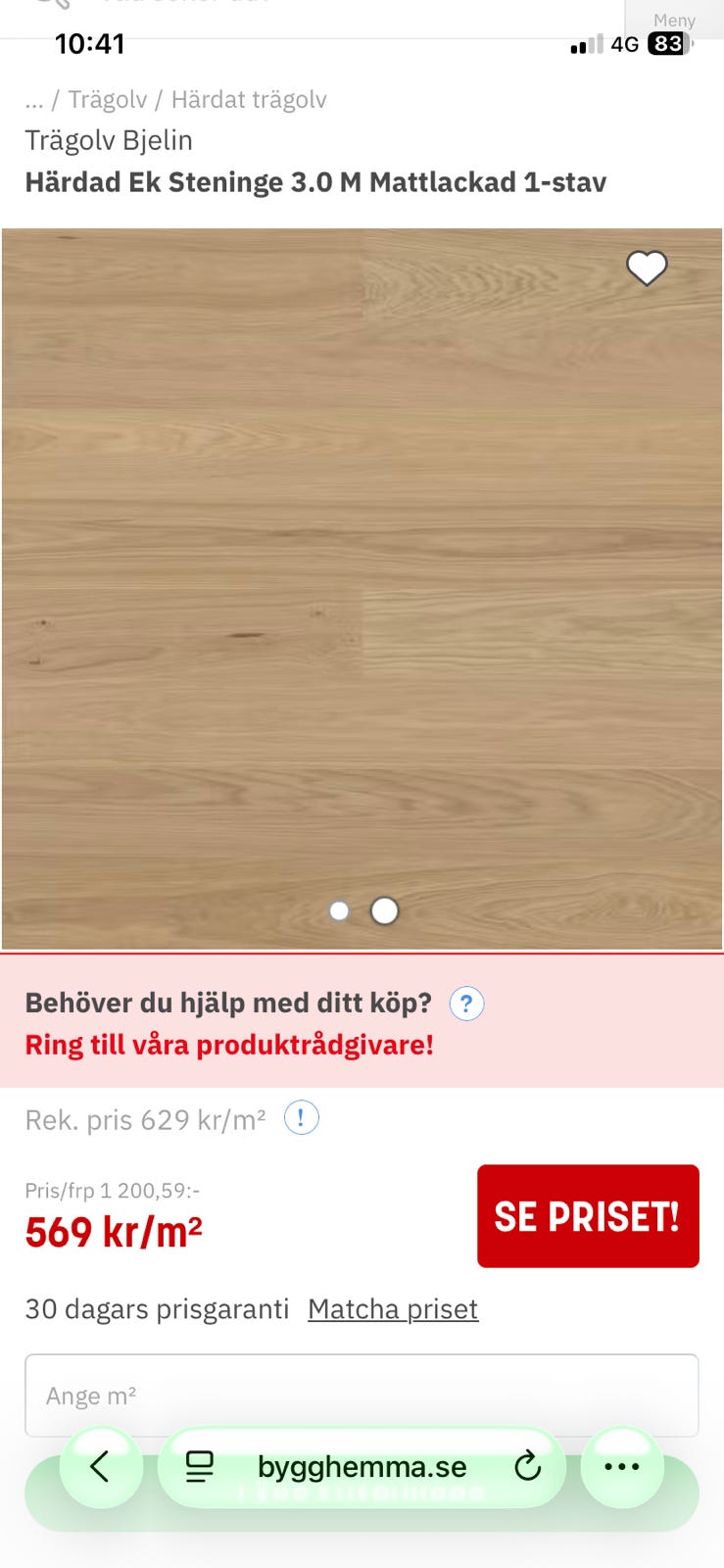Tap the heart to favorite this product

click(647, 267)
